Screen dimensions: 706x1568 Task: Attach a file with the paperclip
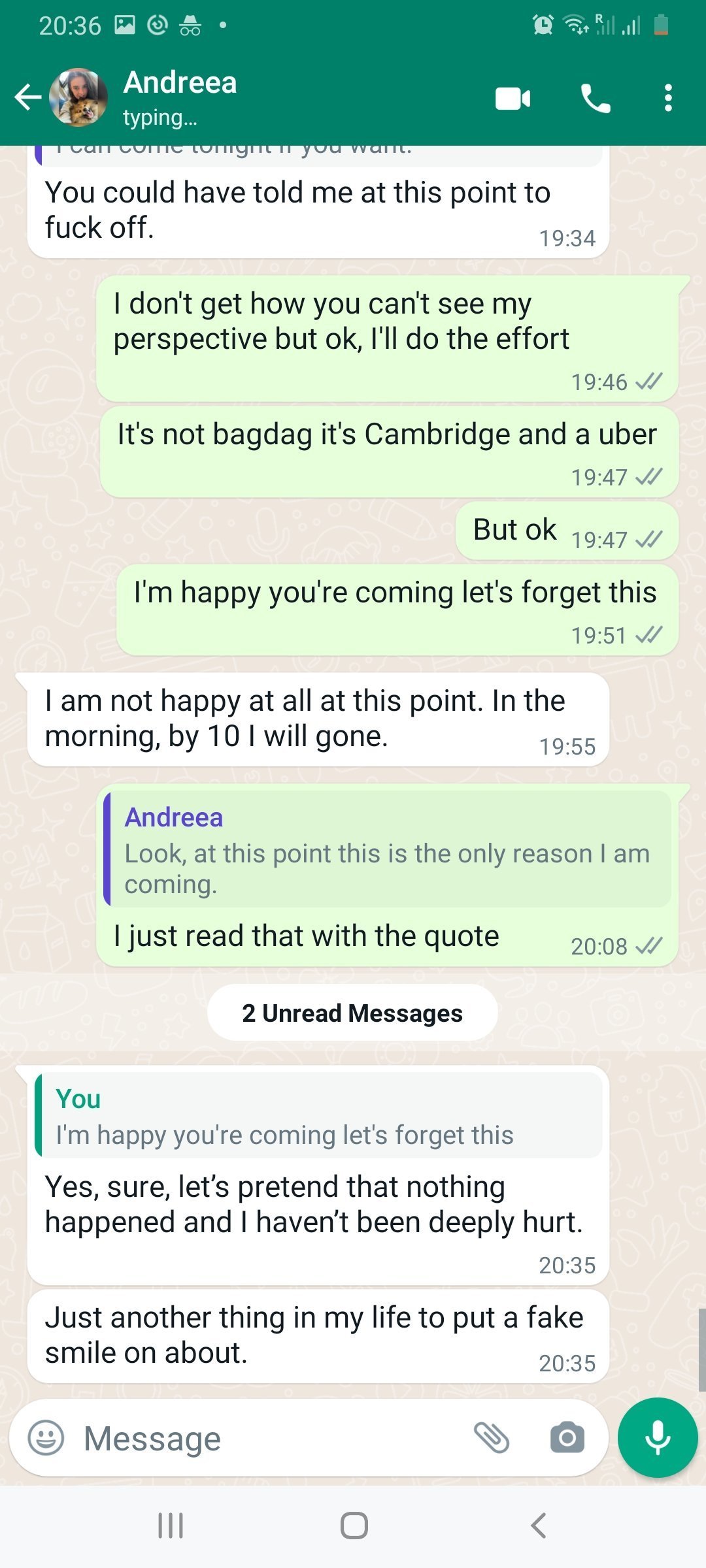click(x=492, y=1438)
